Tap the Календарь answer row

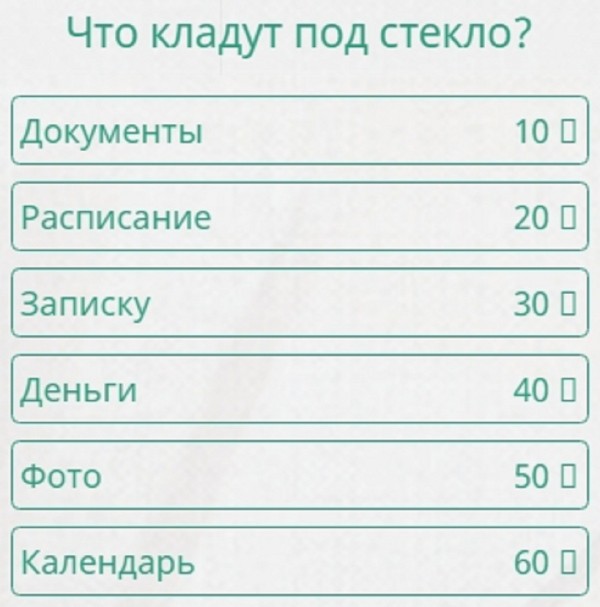click(x=299, y=563)
